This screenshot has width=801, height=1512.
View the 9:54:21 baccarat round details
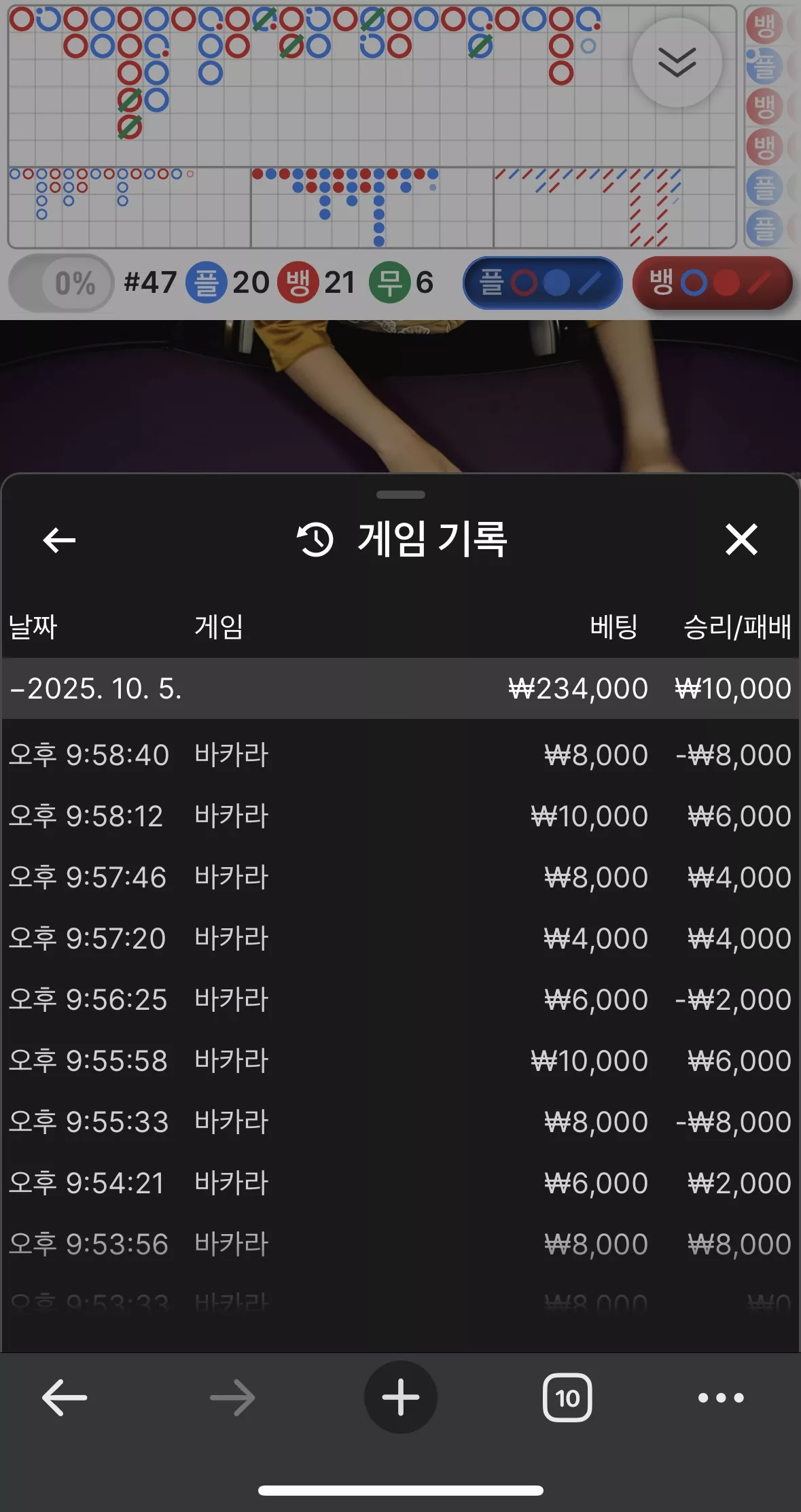tap(400, 1183)
